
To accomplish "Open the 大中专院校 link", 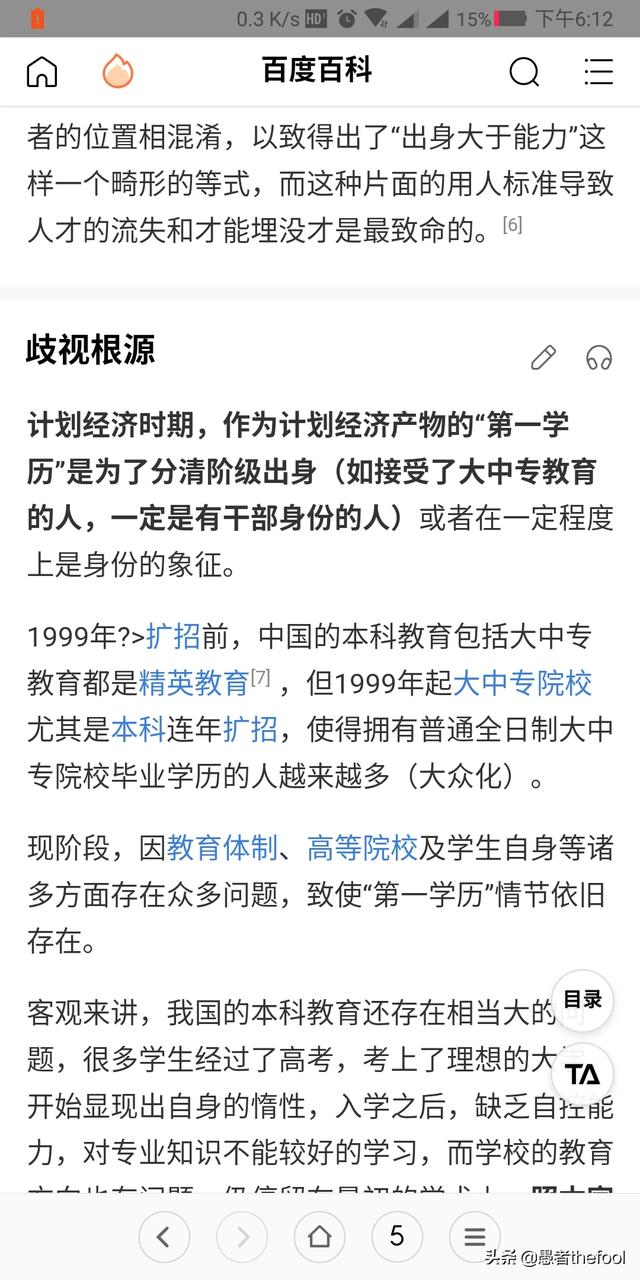I will (523, 683).
